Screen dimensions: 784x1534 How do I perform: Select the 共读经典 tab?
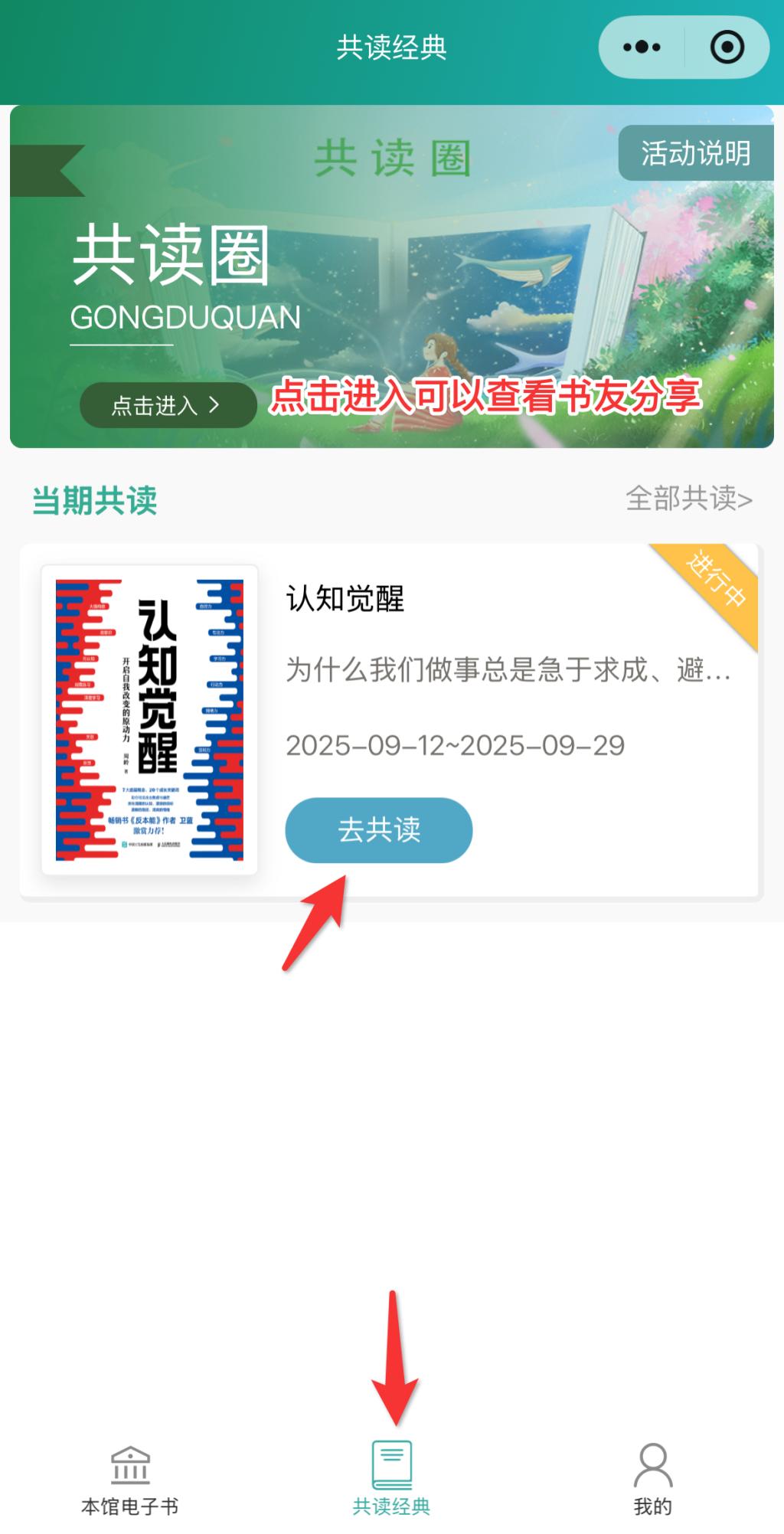point(391,1480)
